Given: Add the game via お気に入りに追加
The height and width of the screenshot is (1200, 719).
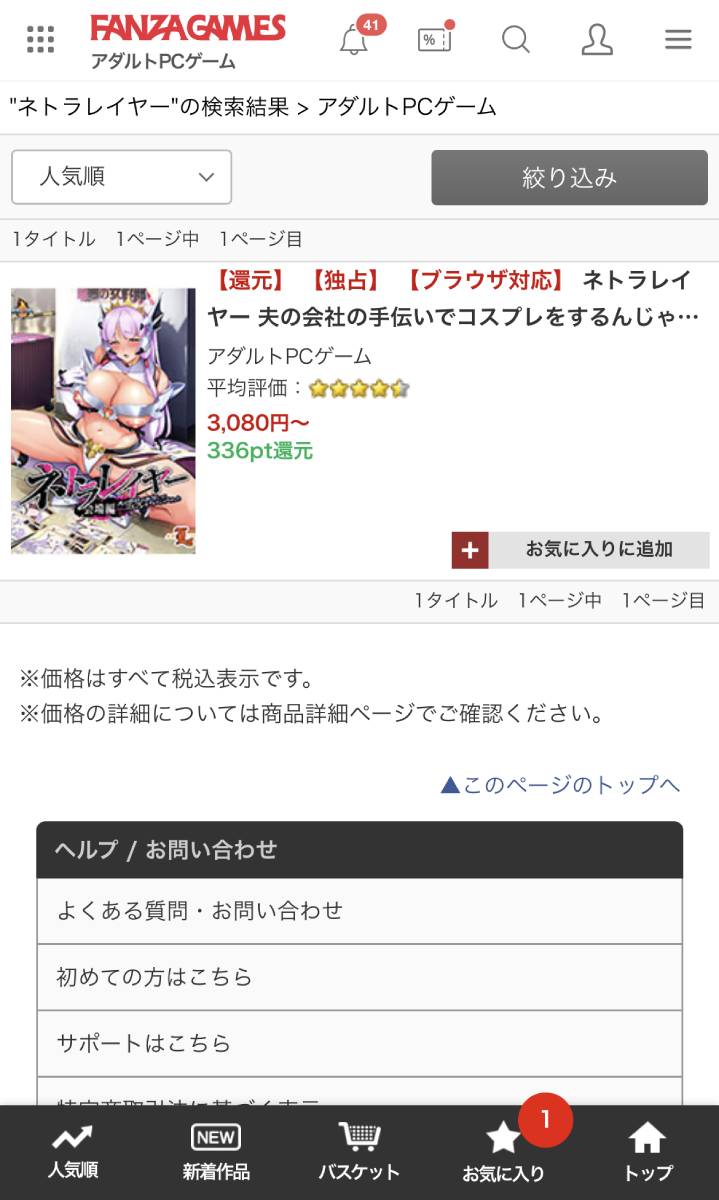Looking at the screenshot, I should 580,549.
